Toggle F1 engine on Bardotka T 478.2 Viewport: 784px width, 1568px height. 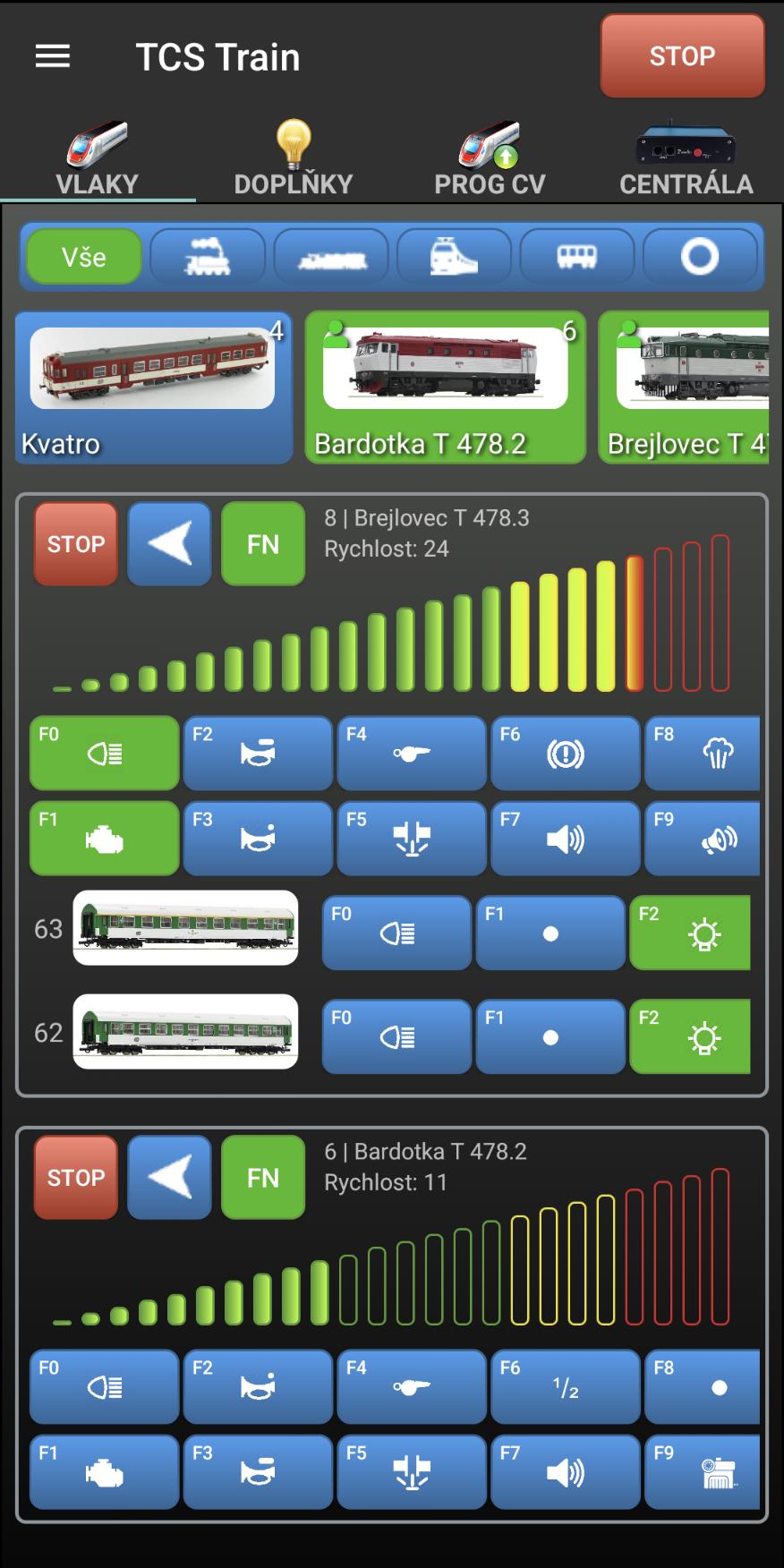pyautogui.click(x=105, y=1472)
